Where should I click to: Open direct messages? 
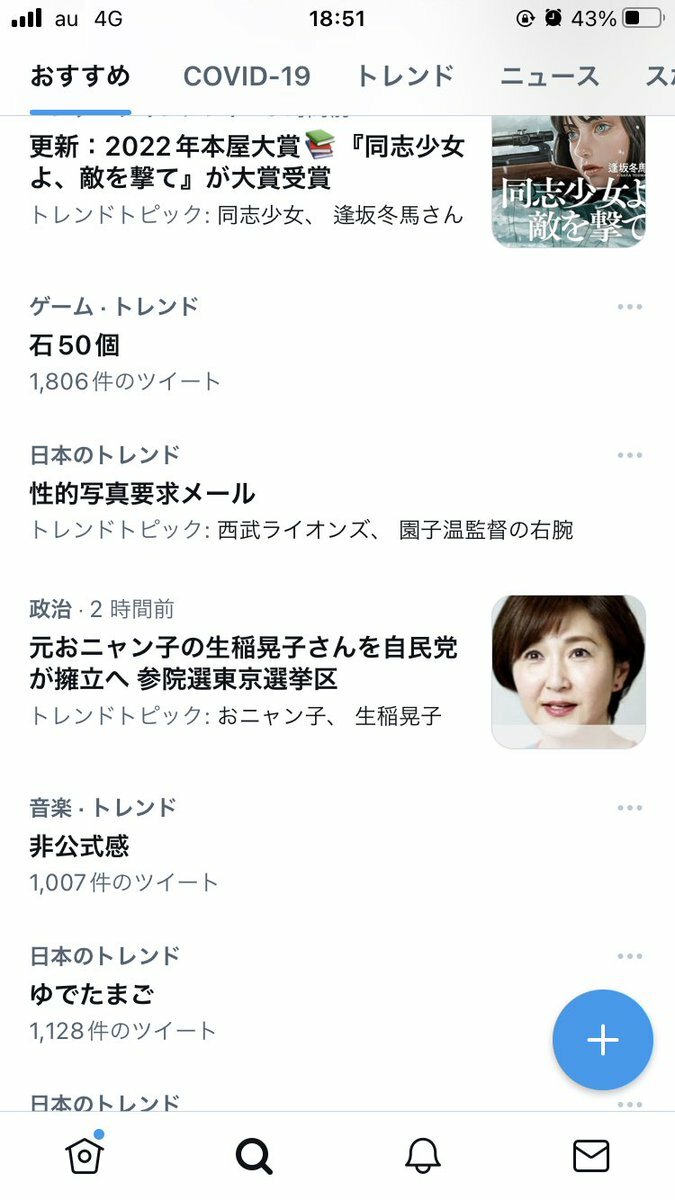(591, 1156)
